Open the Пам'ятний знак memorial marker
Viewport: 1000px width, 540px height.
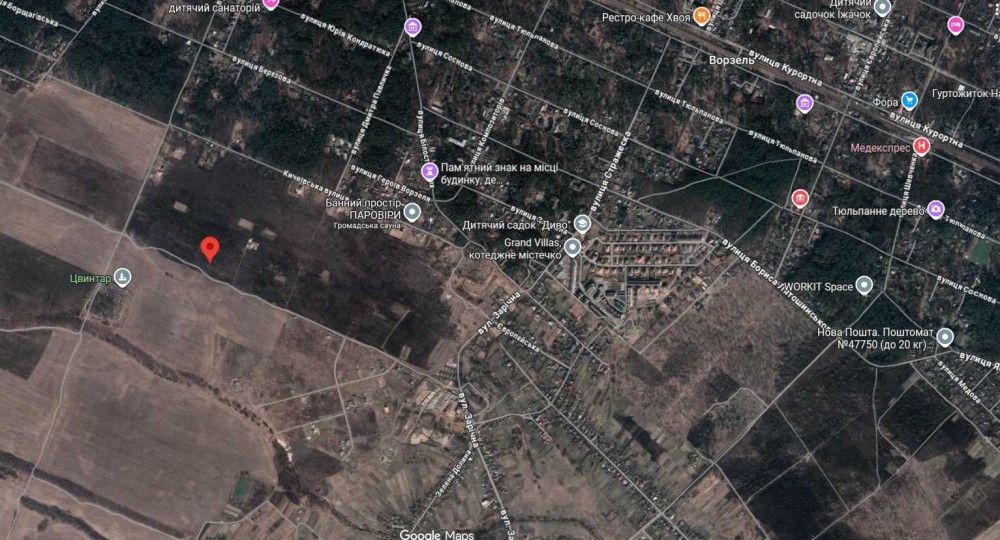pos(430,171)
